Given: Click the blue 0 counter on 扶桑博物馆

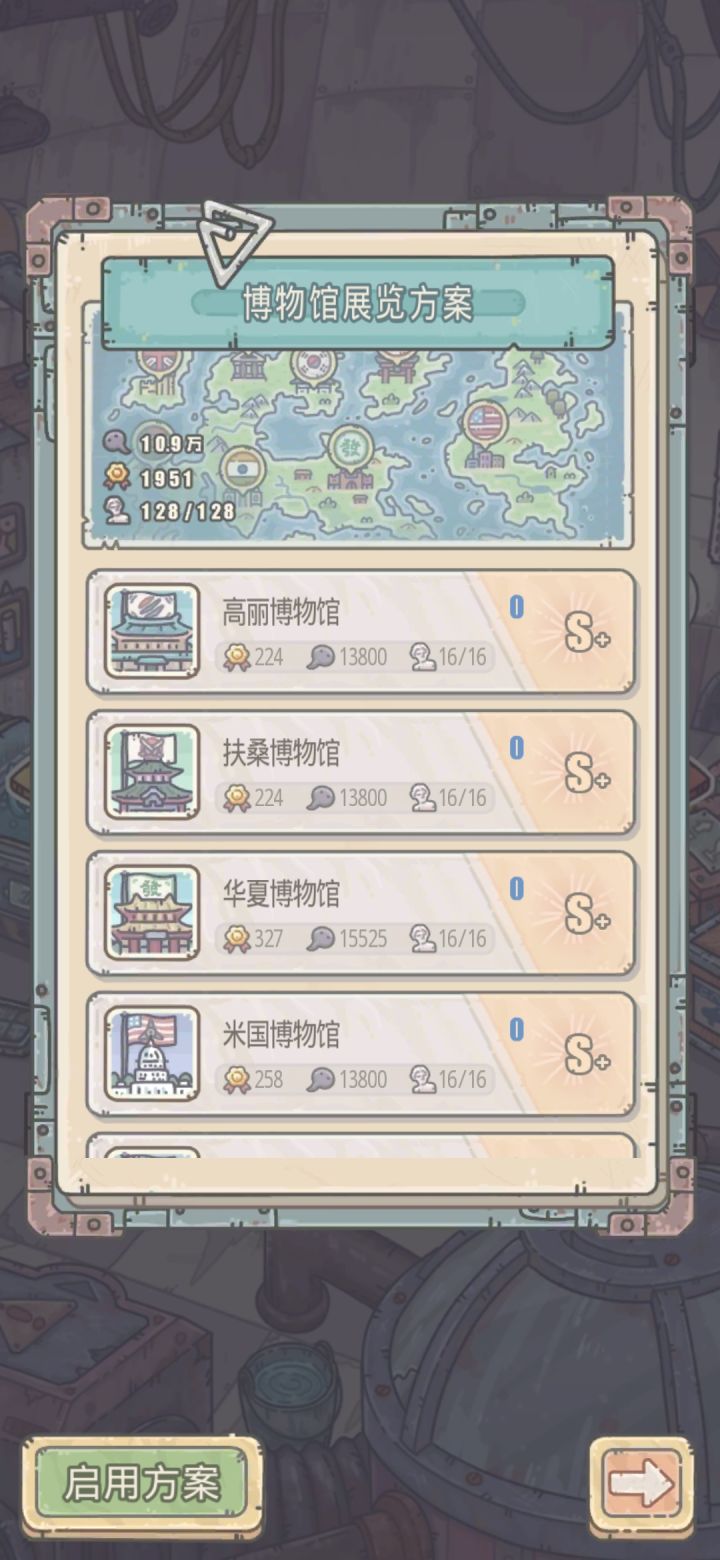Looking at the screenshot, I should [516, 745].
